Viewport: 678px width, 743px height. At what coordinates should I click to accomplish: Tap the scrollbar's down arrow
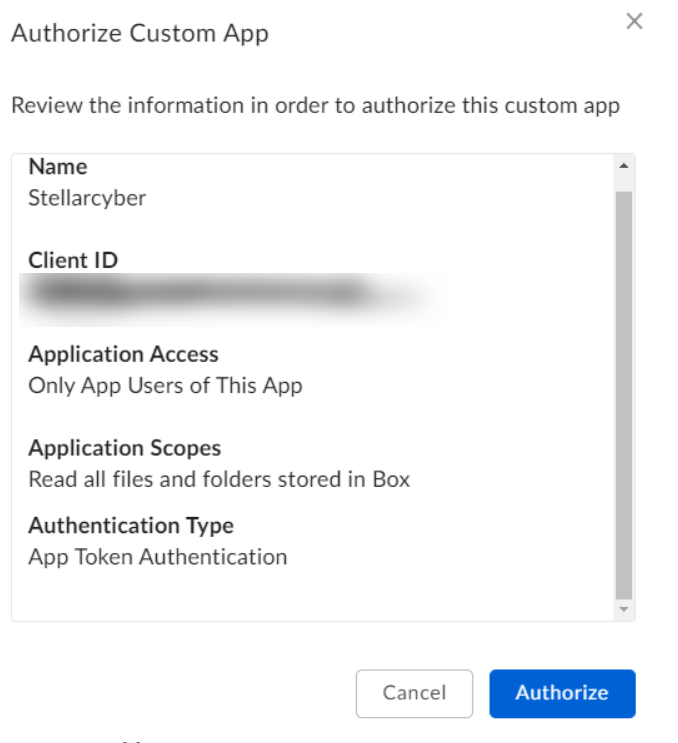click(625, 609)
